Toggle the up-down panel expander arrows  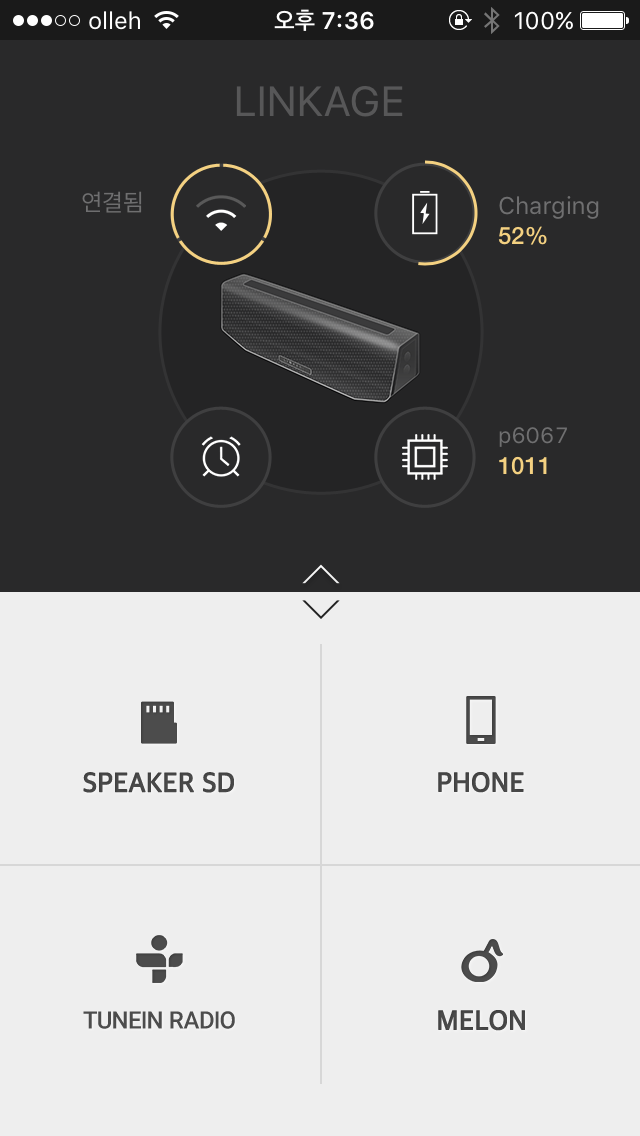pos(320,591)
